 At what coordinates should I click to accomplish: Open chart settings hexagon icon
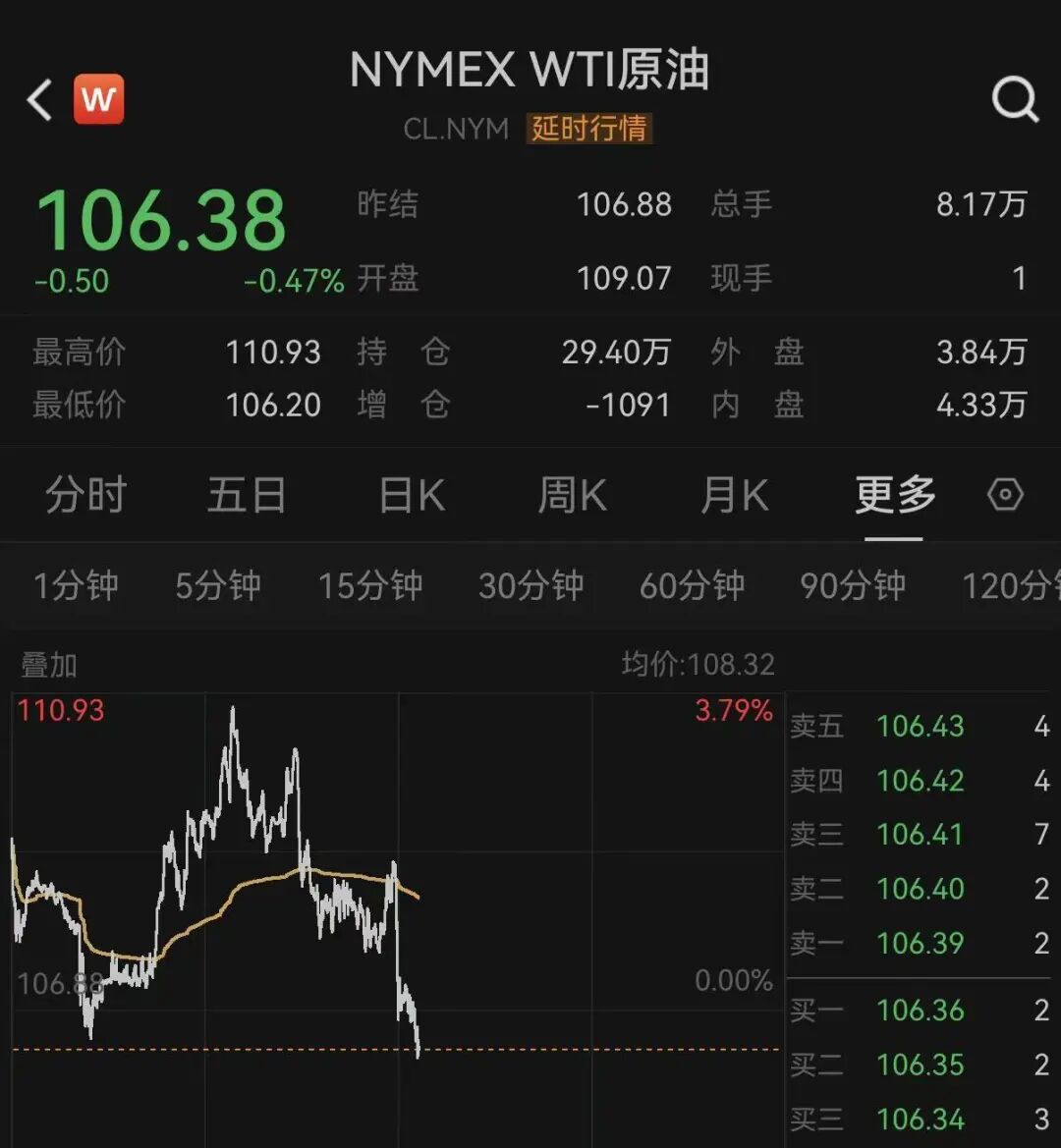[1005, 495]
